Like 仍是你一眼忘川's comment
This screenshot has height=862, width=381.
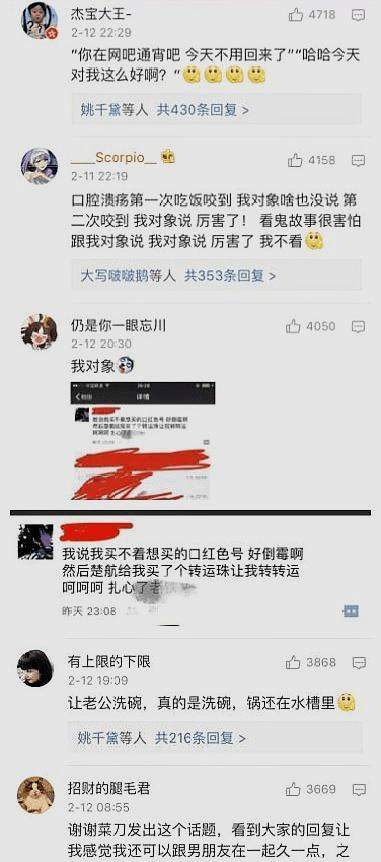[x=293, y=327]
